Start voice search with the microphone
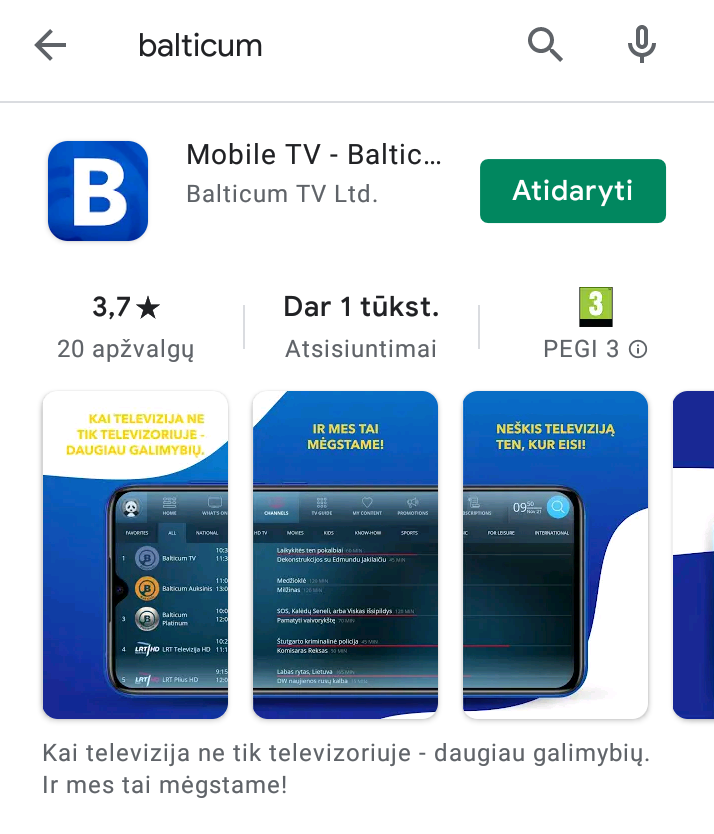The image size is (714, 834). click(x=641, y=45)
